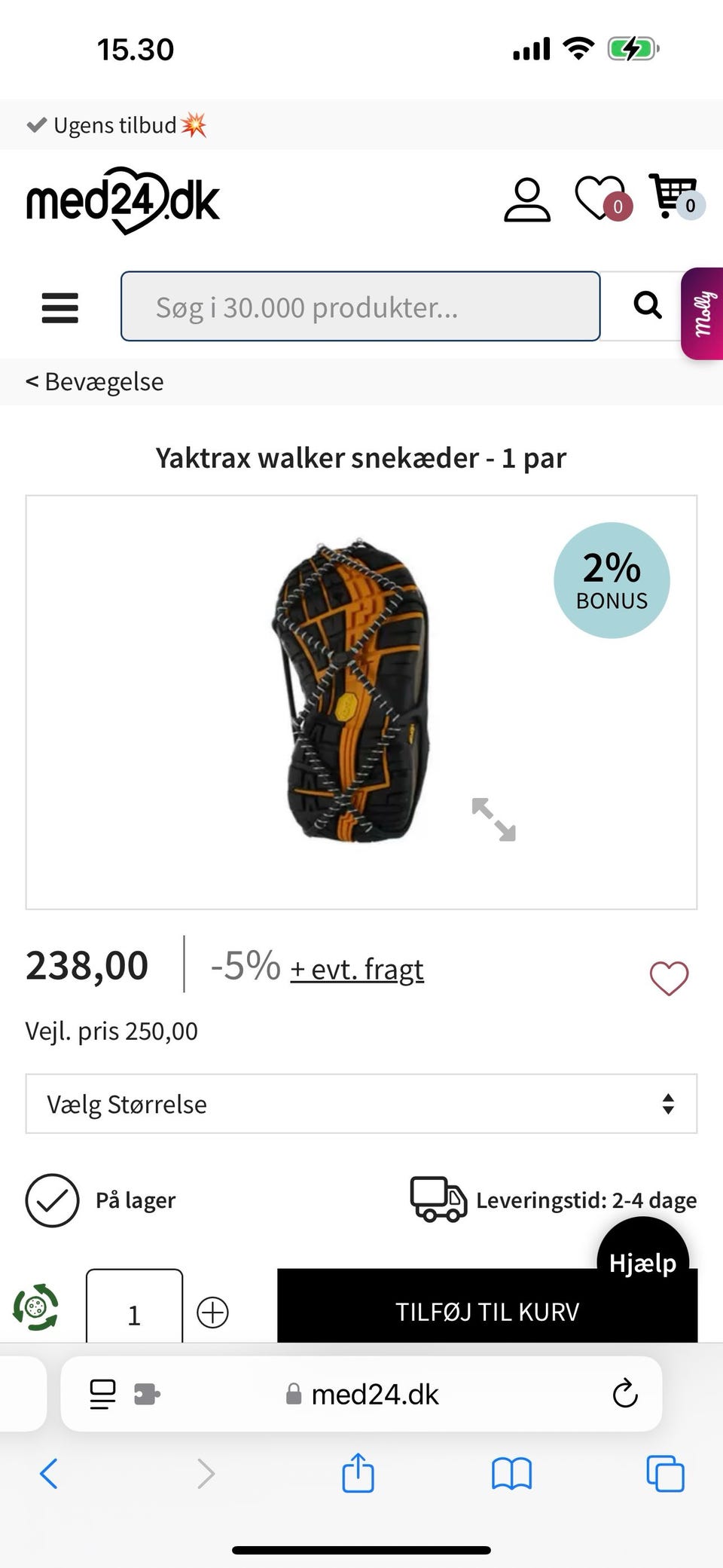Open the + evt. fragt link

[356, 970]
